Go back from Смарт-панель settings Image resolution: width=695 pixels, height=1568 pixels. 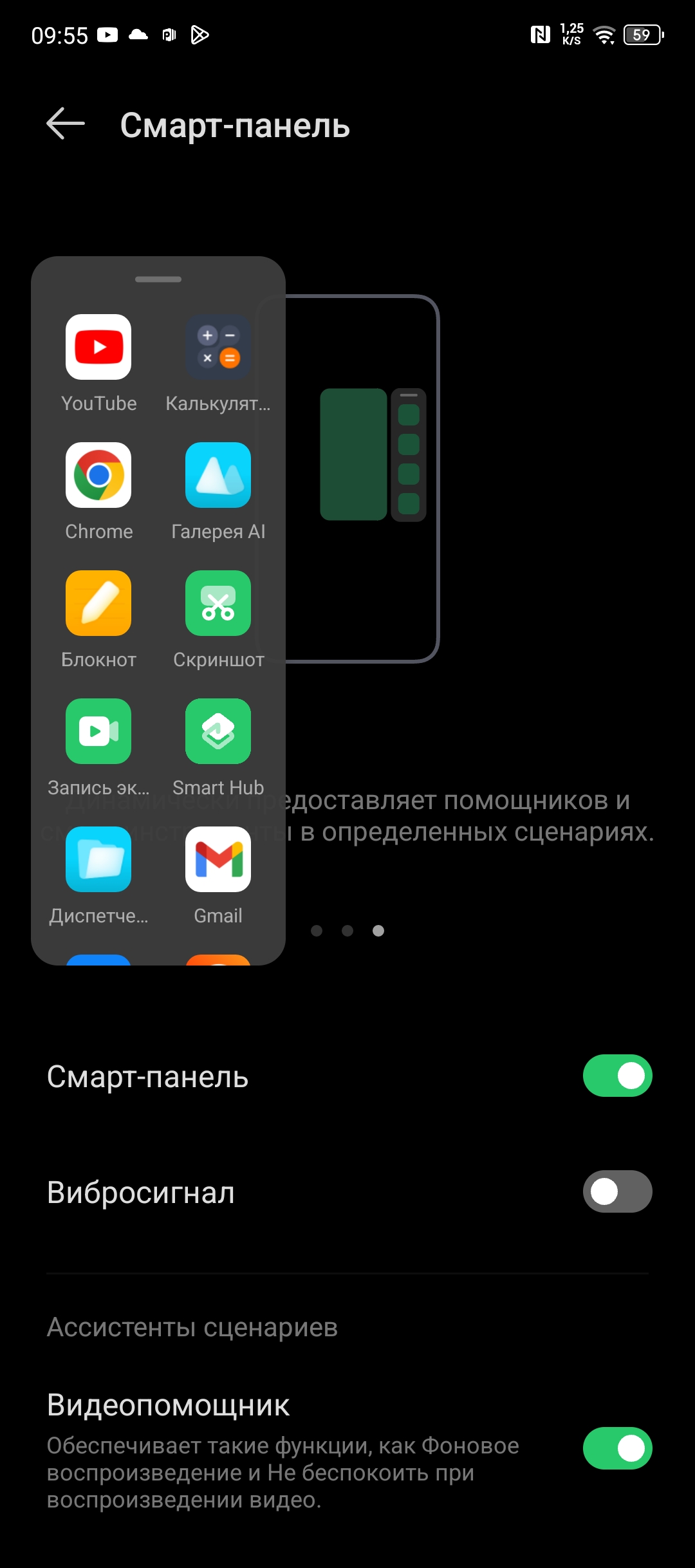click(x=66, y=124)
